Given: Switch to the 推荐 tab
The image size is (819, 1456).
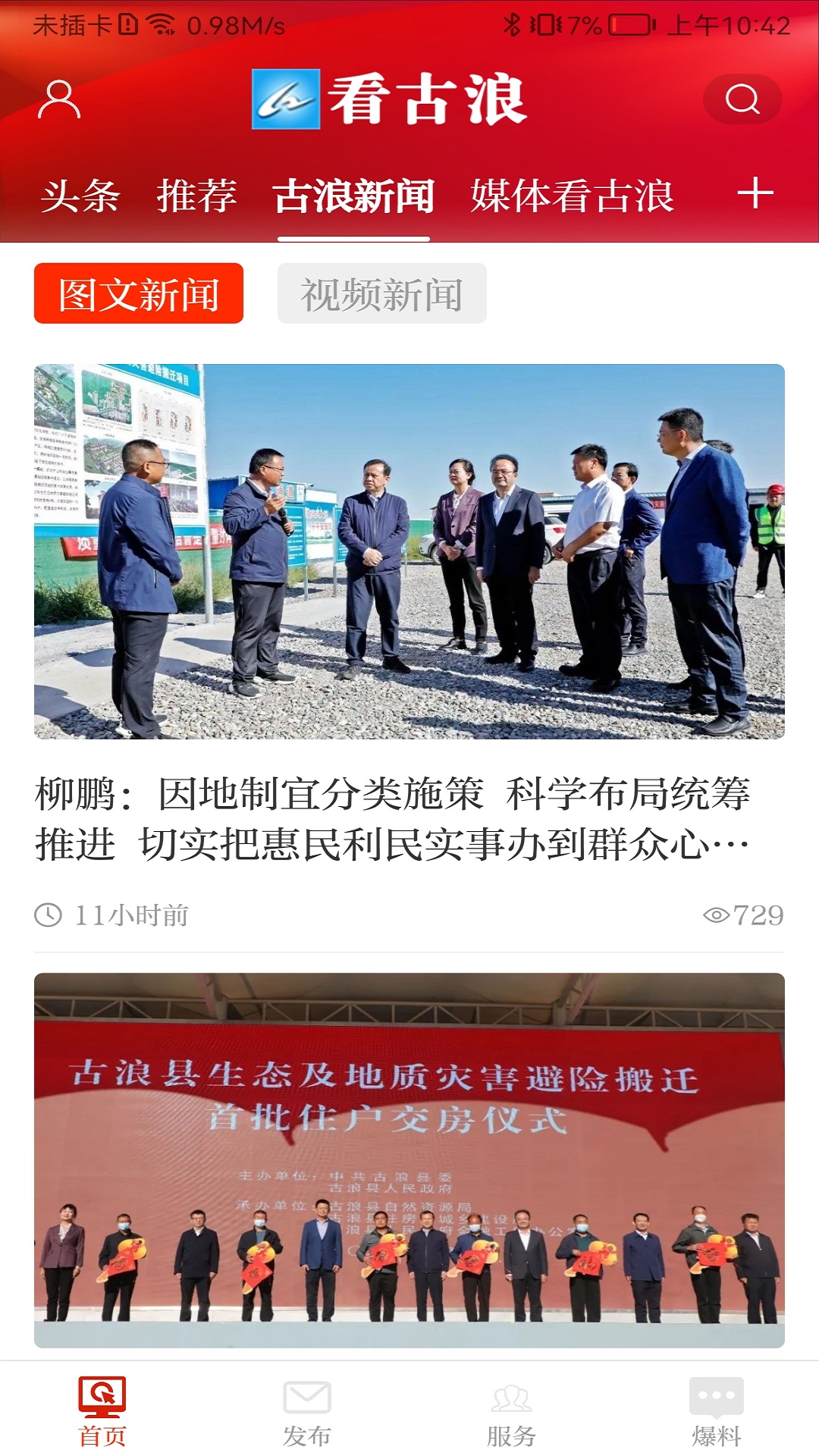Looking at the screenshot, I should (x=197, y=196).
